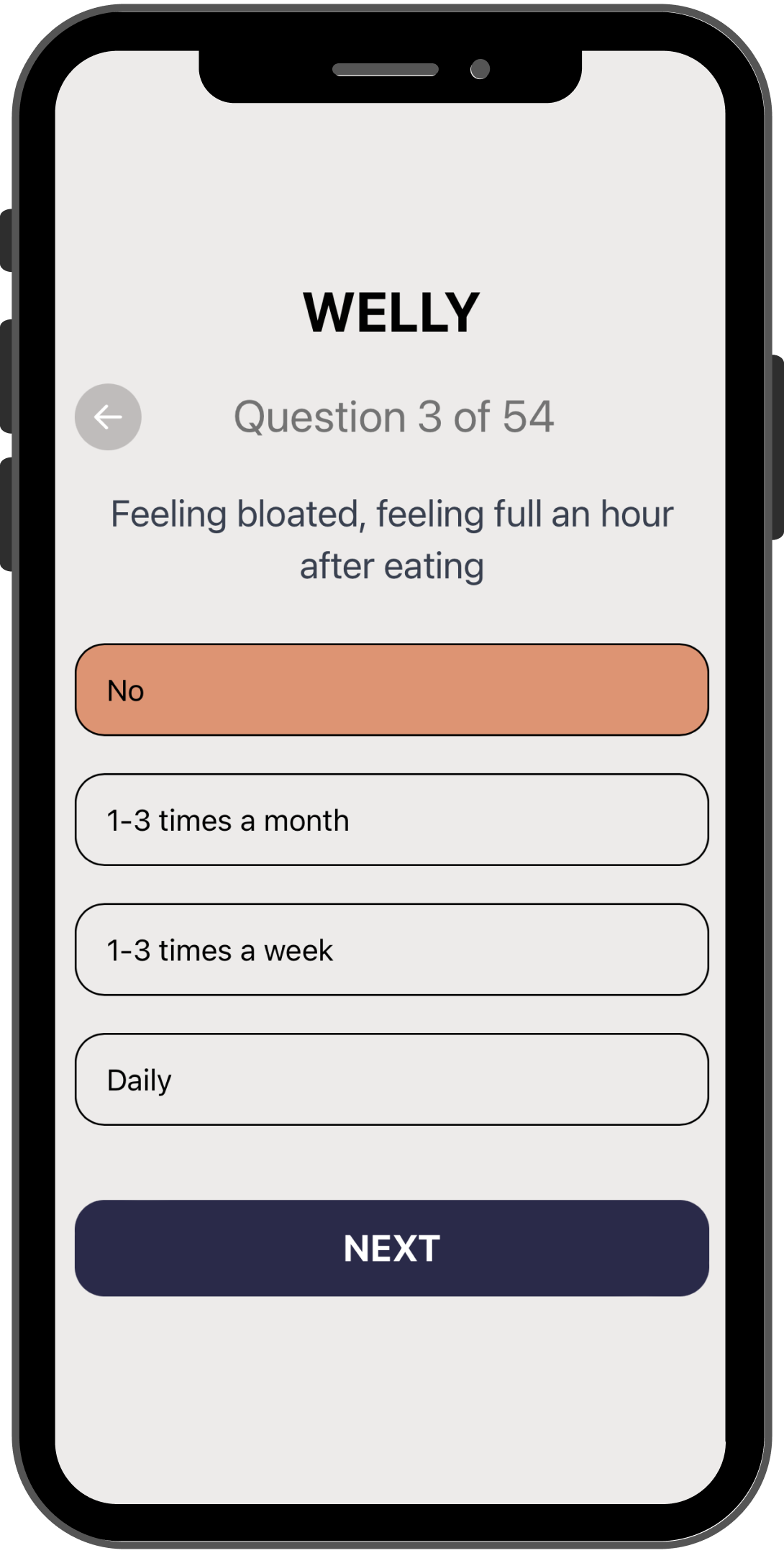
Task: Go back to the previous question
Action: point(108,416)
